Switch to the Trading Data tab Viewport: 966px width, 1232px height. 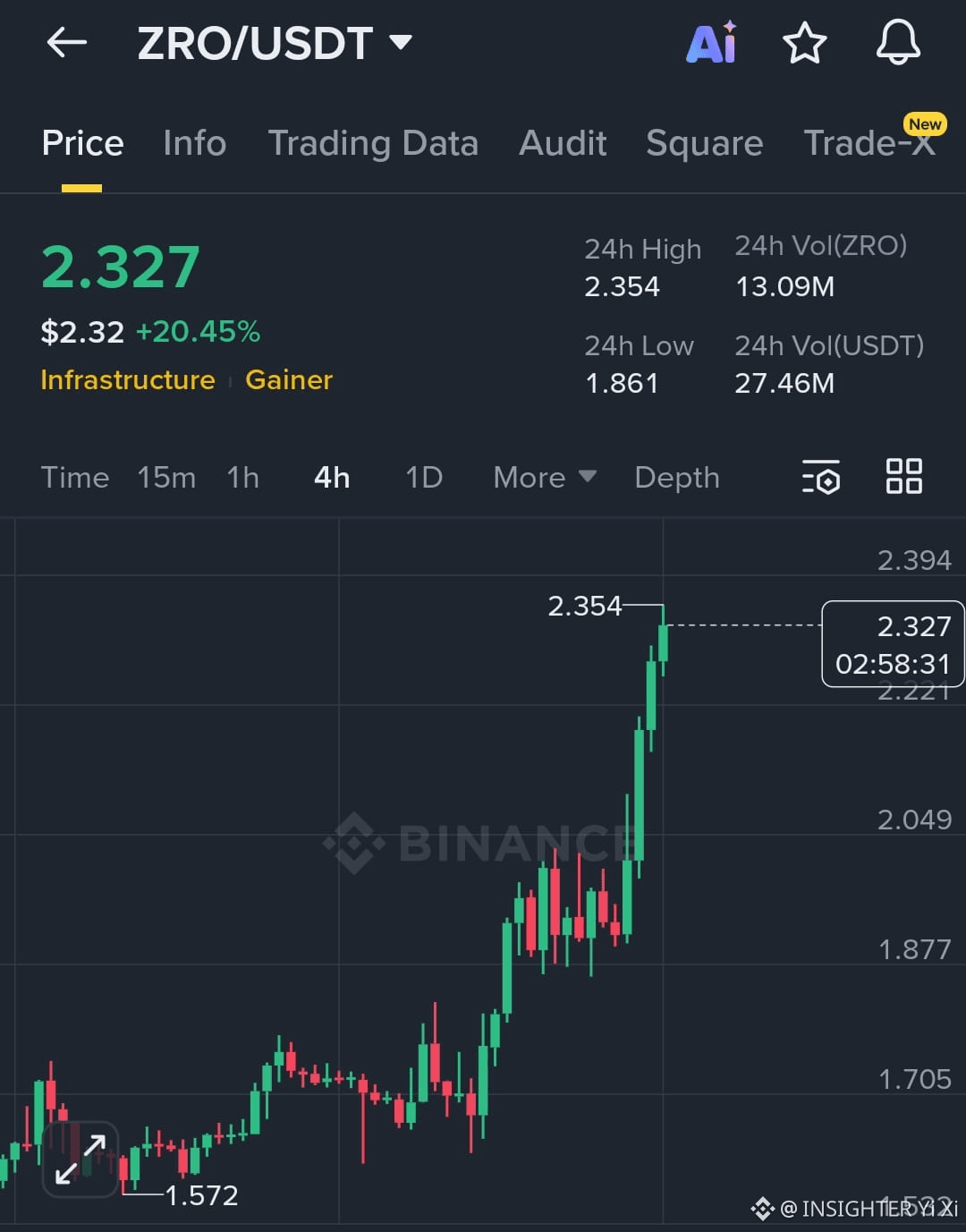[x=373, y=143]
